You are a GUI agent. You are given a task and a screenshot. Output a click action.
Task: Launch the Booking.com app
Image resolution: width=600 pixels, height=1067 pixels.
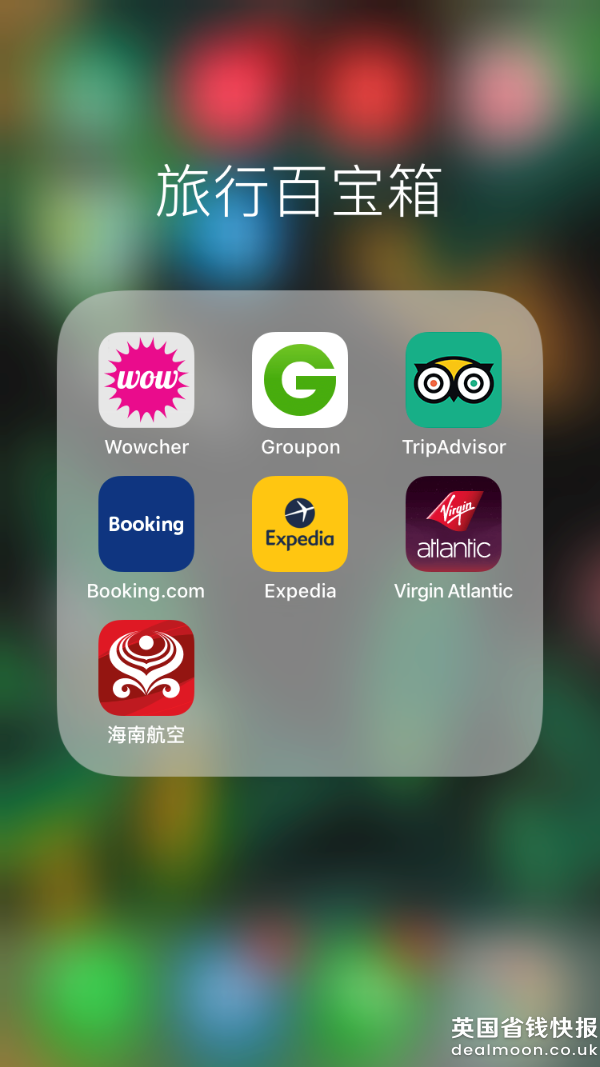146,524
